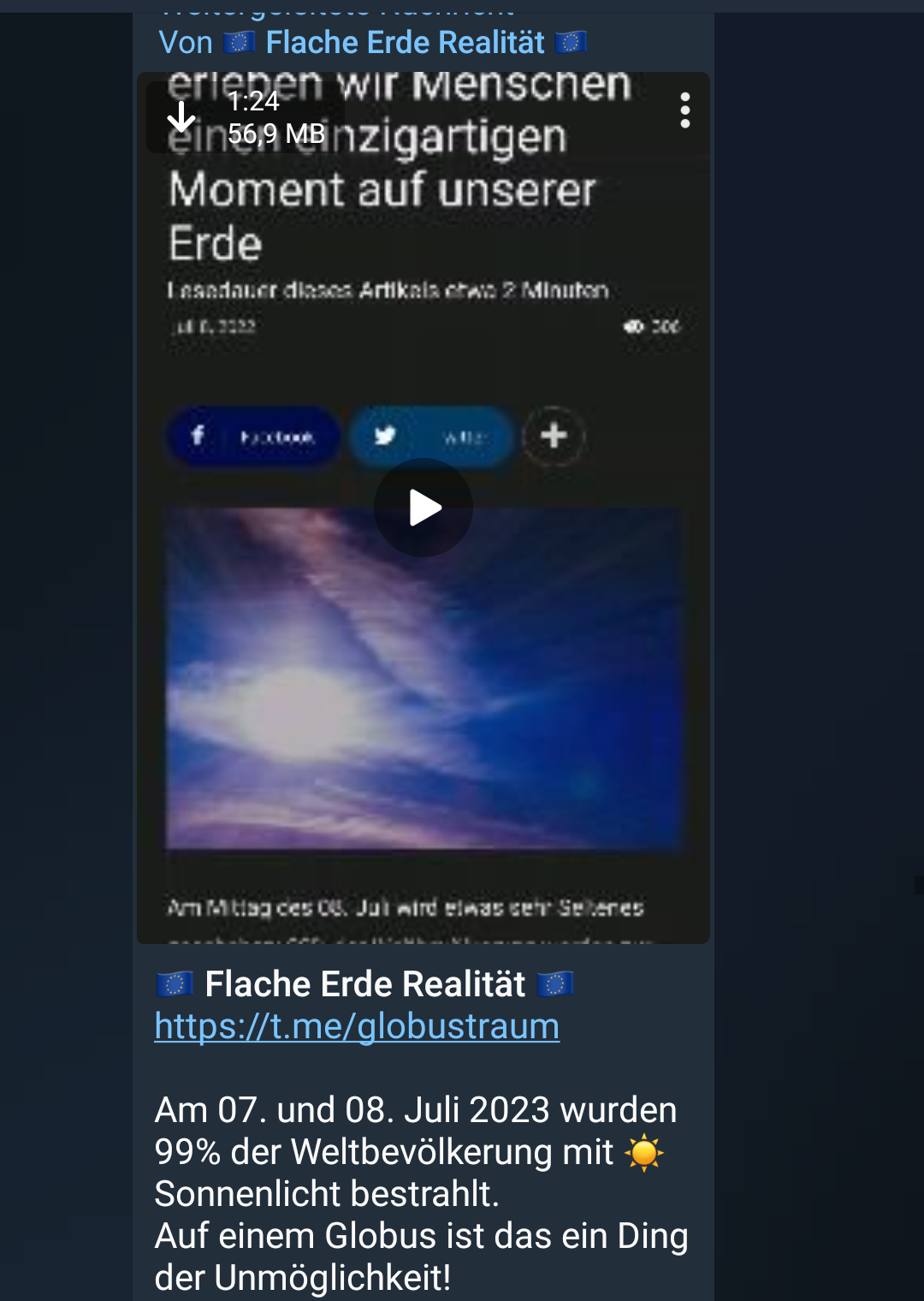Open the video's three-dot overflow menu
The height and width of the screenshot is (1301, 924).
click(684, 110)
